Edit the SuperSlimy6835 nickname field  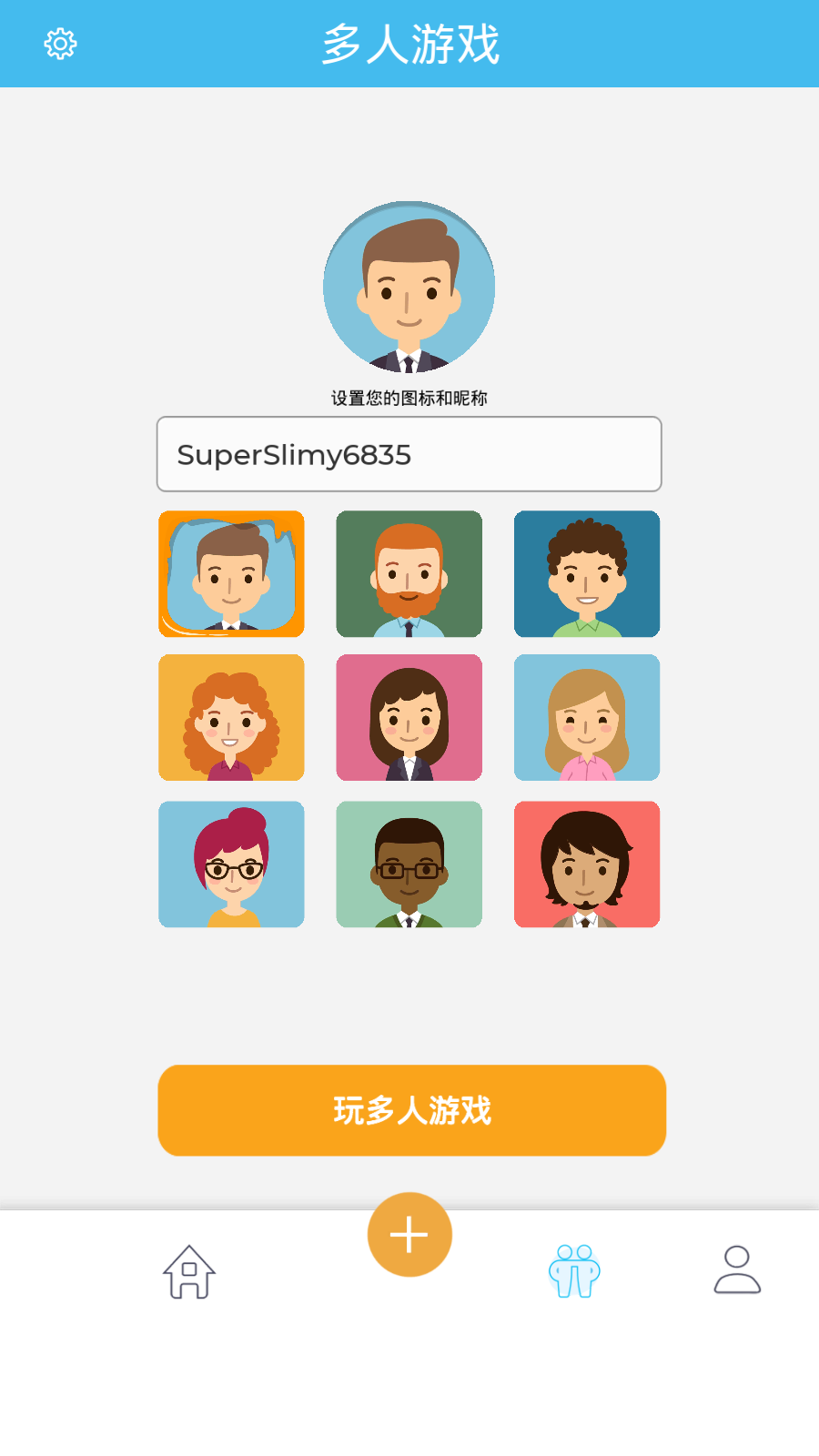(x=409, y=454)
